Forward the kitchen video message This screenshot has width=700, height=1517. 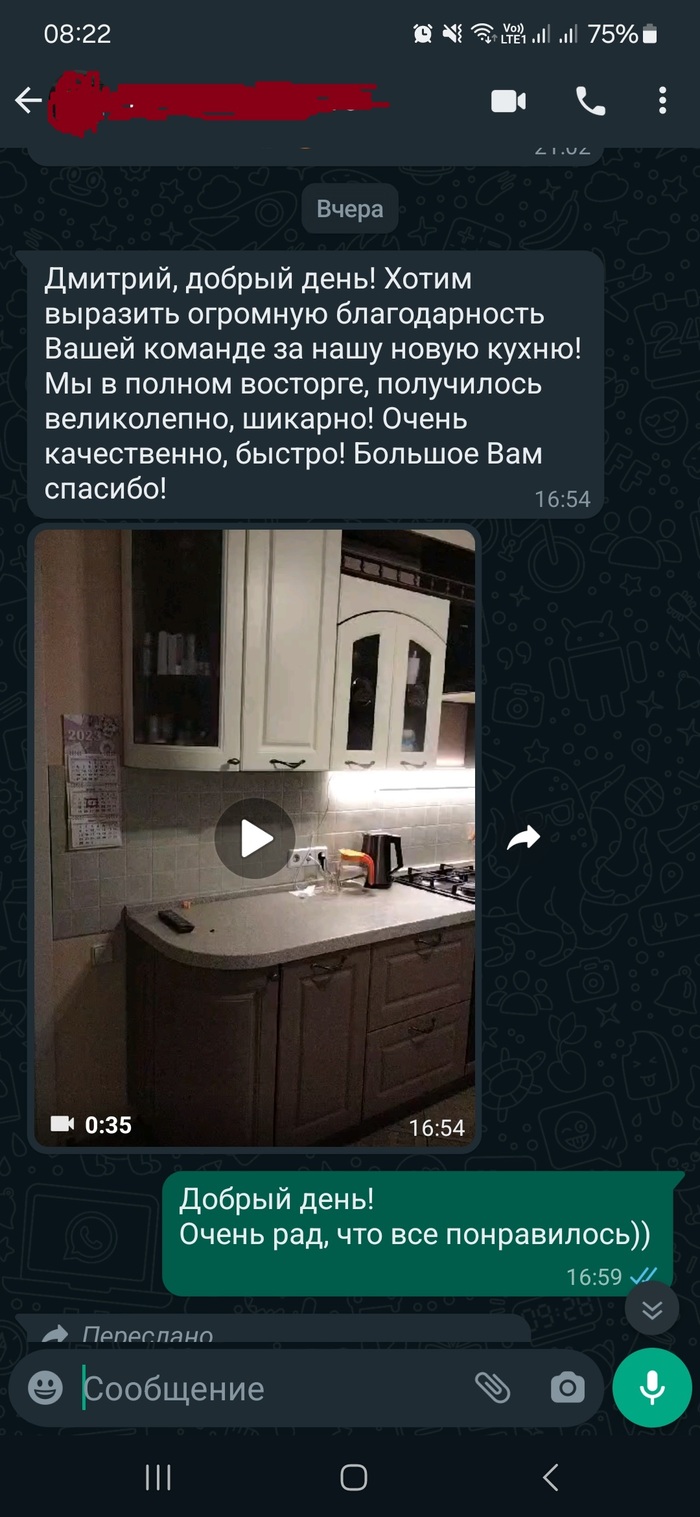tap(523, 839)
